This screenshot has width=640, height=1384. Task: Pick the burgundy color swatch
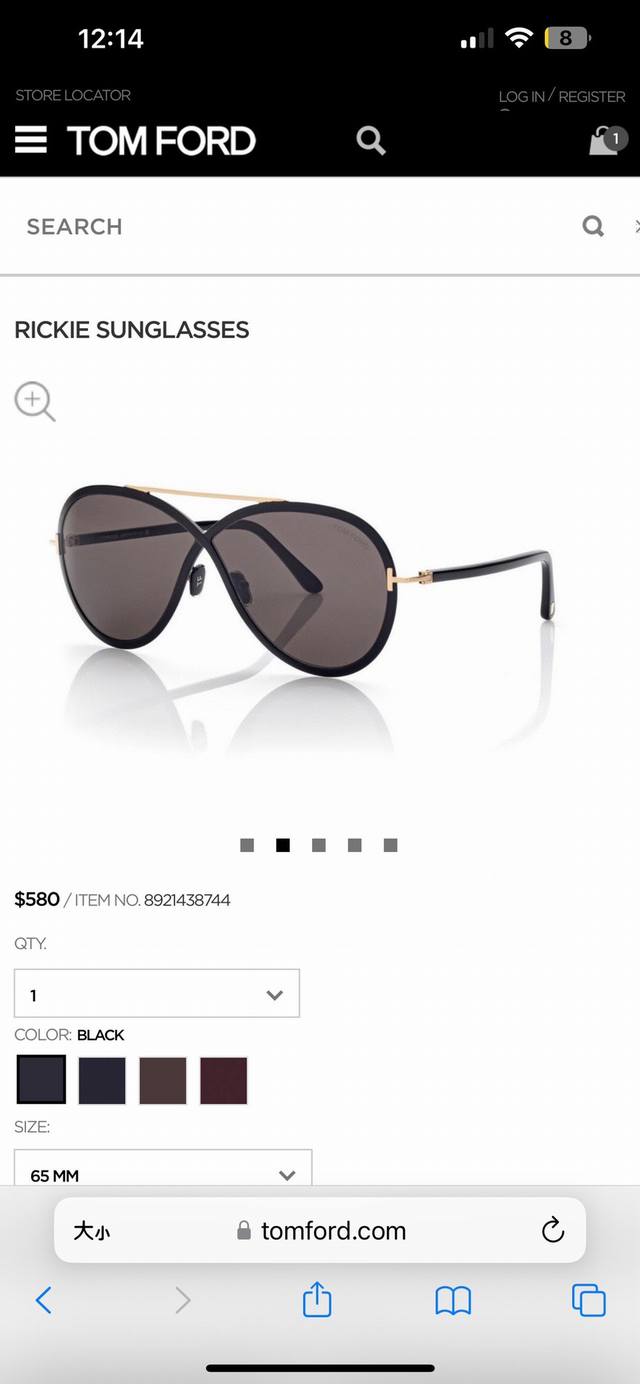(224, 1080)
